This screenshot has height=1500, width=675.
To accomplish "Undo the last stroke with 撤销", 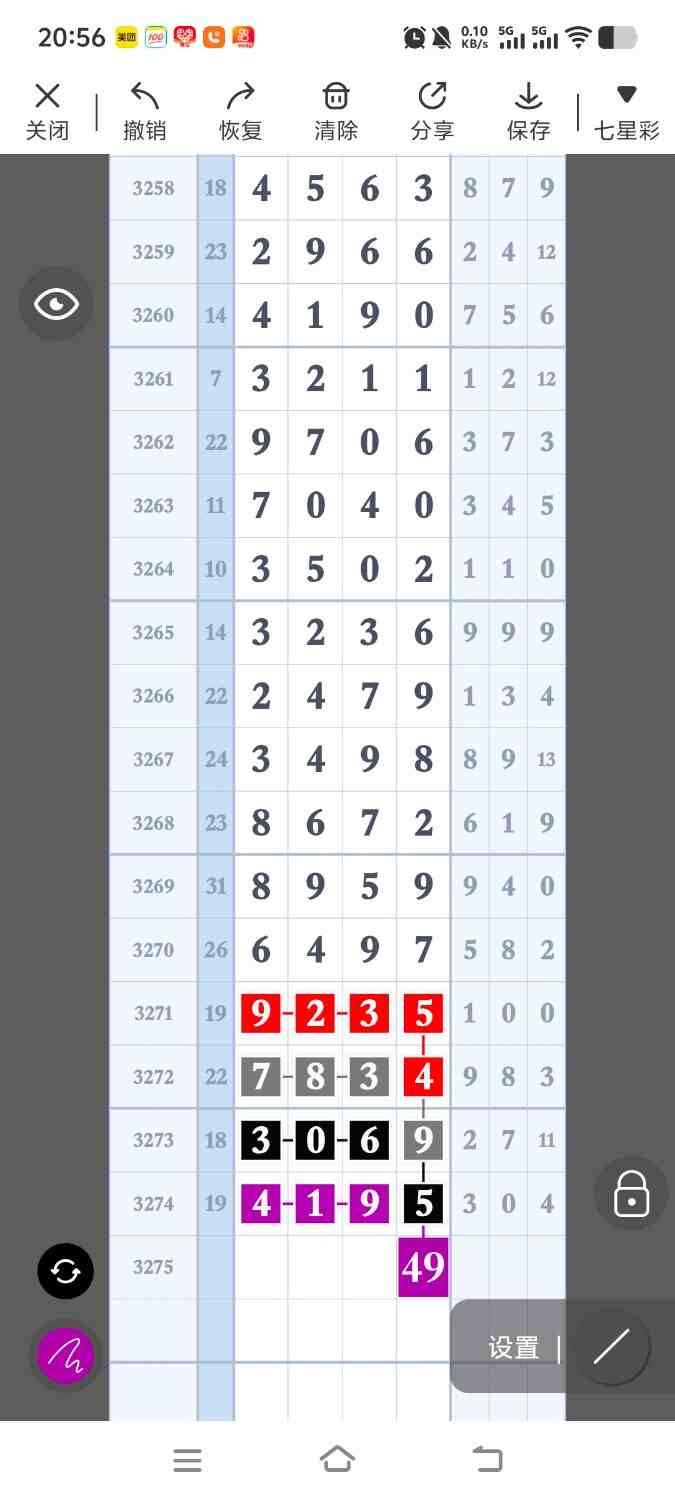I will point(144,111).
